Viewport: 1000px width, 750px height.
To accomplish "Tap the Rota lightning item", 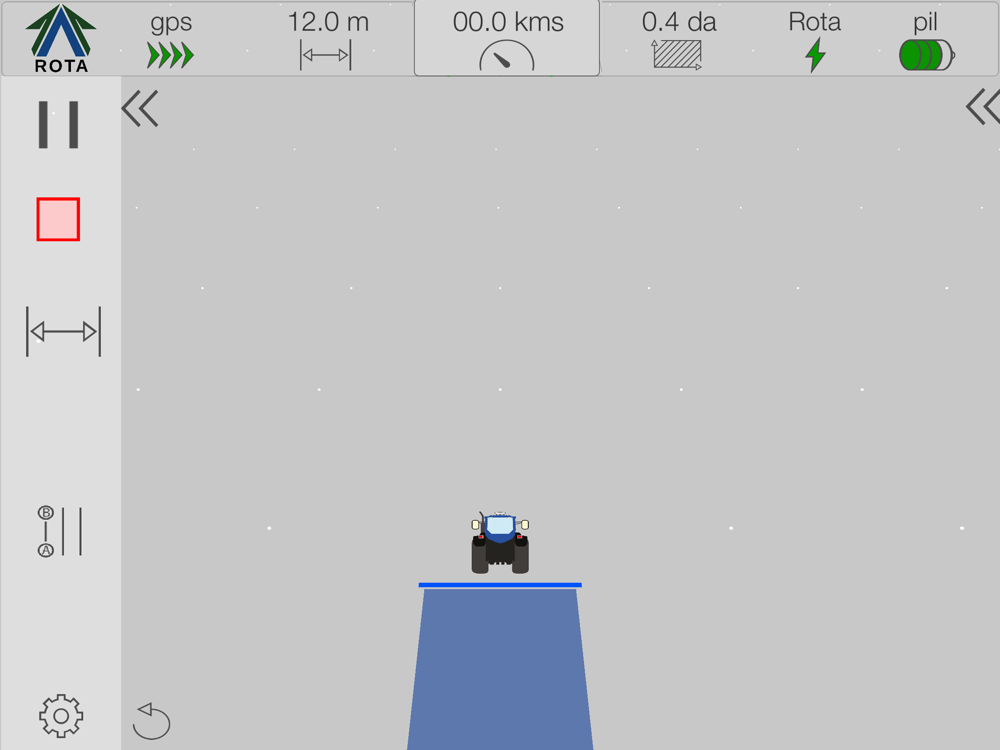I will pos(815,40).
